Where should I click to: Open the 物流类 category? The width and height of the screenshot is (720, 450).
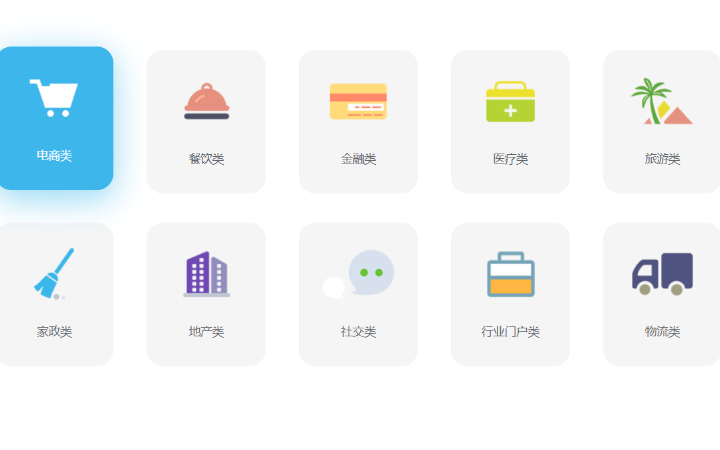[662, 294]
